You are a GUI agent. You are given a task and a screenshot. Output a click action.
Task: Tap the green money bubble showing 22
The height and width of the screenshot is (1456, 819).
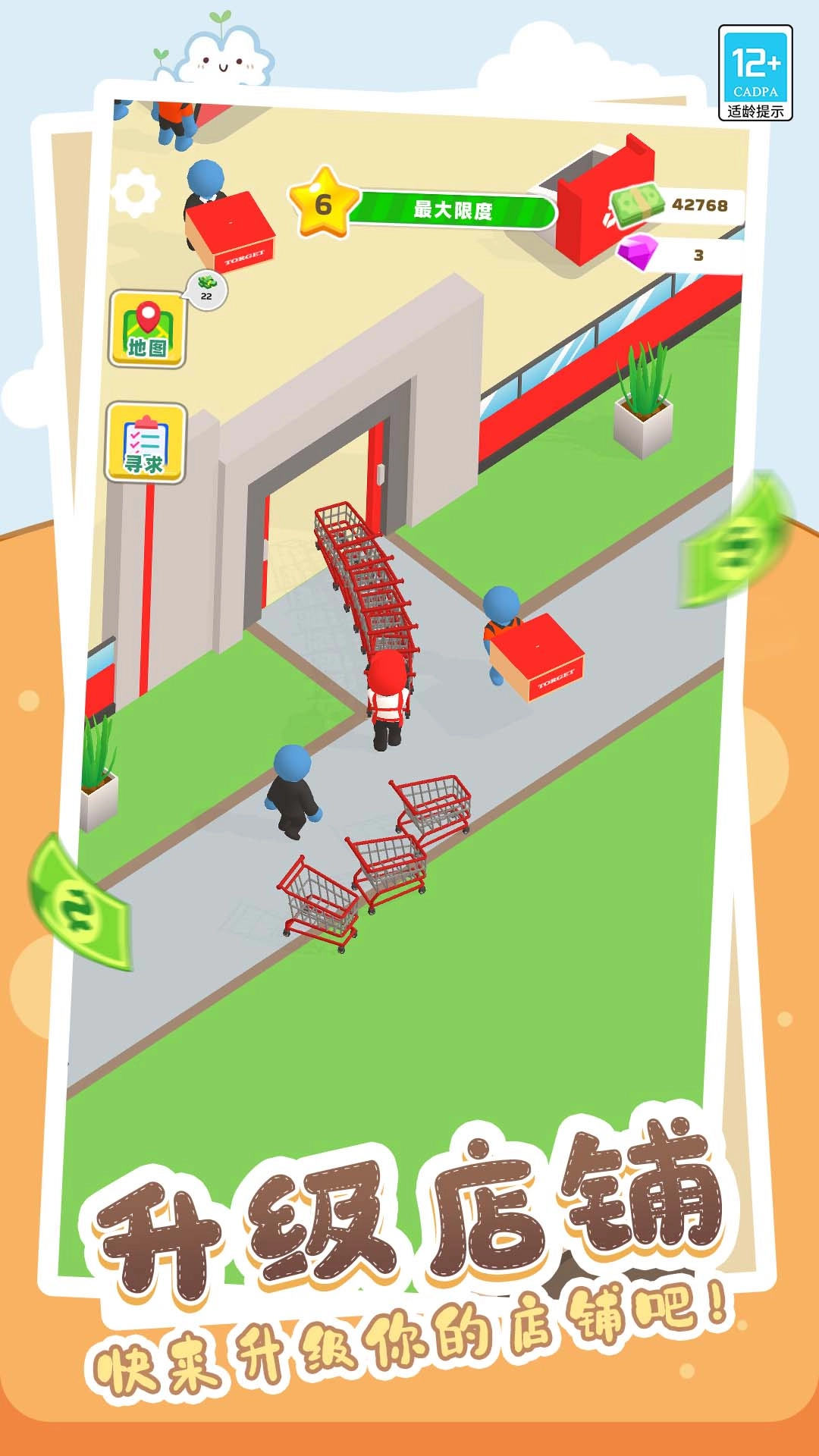pos(206,289)
